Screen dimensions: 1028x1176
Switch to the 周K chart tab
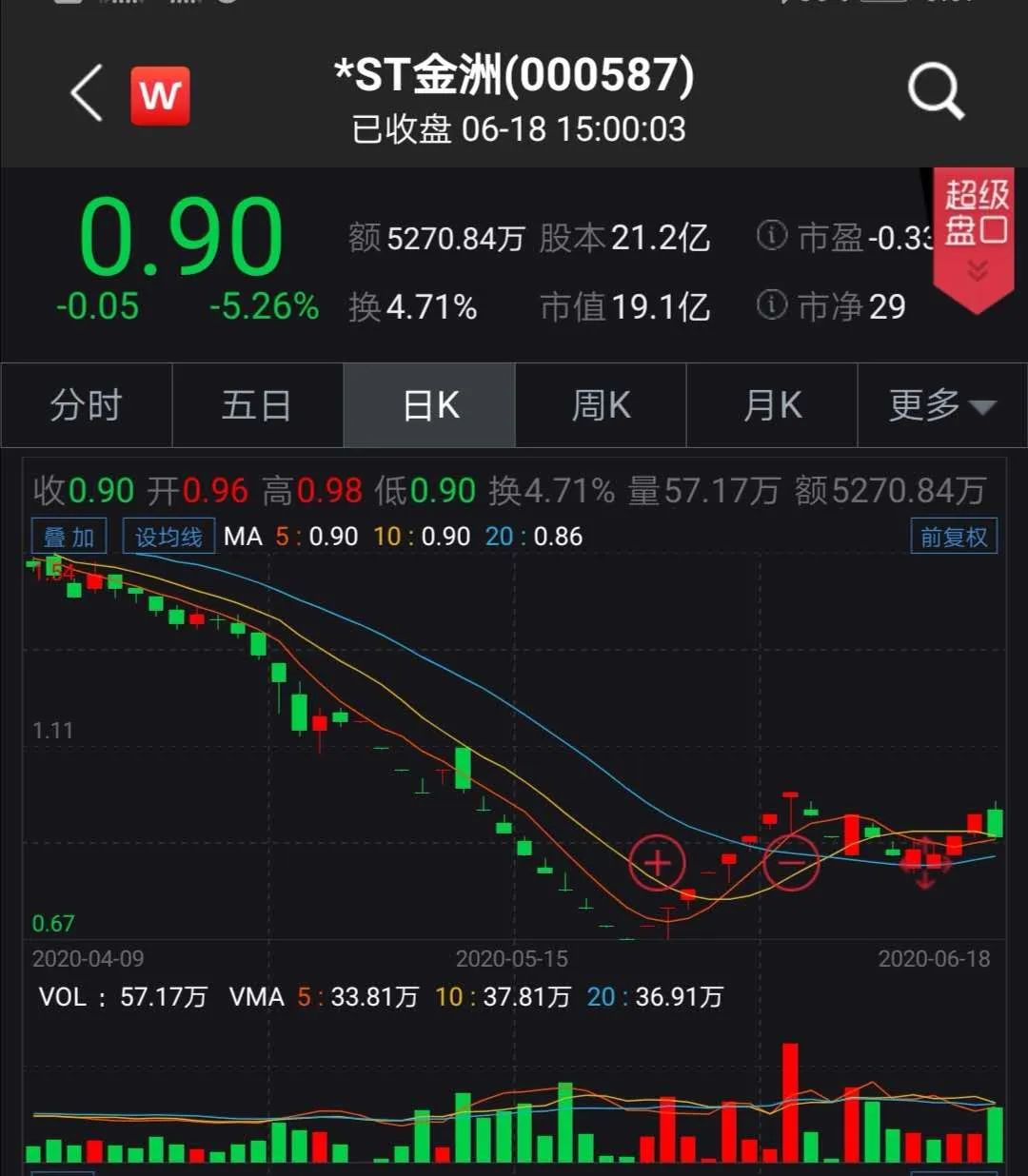601,405
